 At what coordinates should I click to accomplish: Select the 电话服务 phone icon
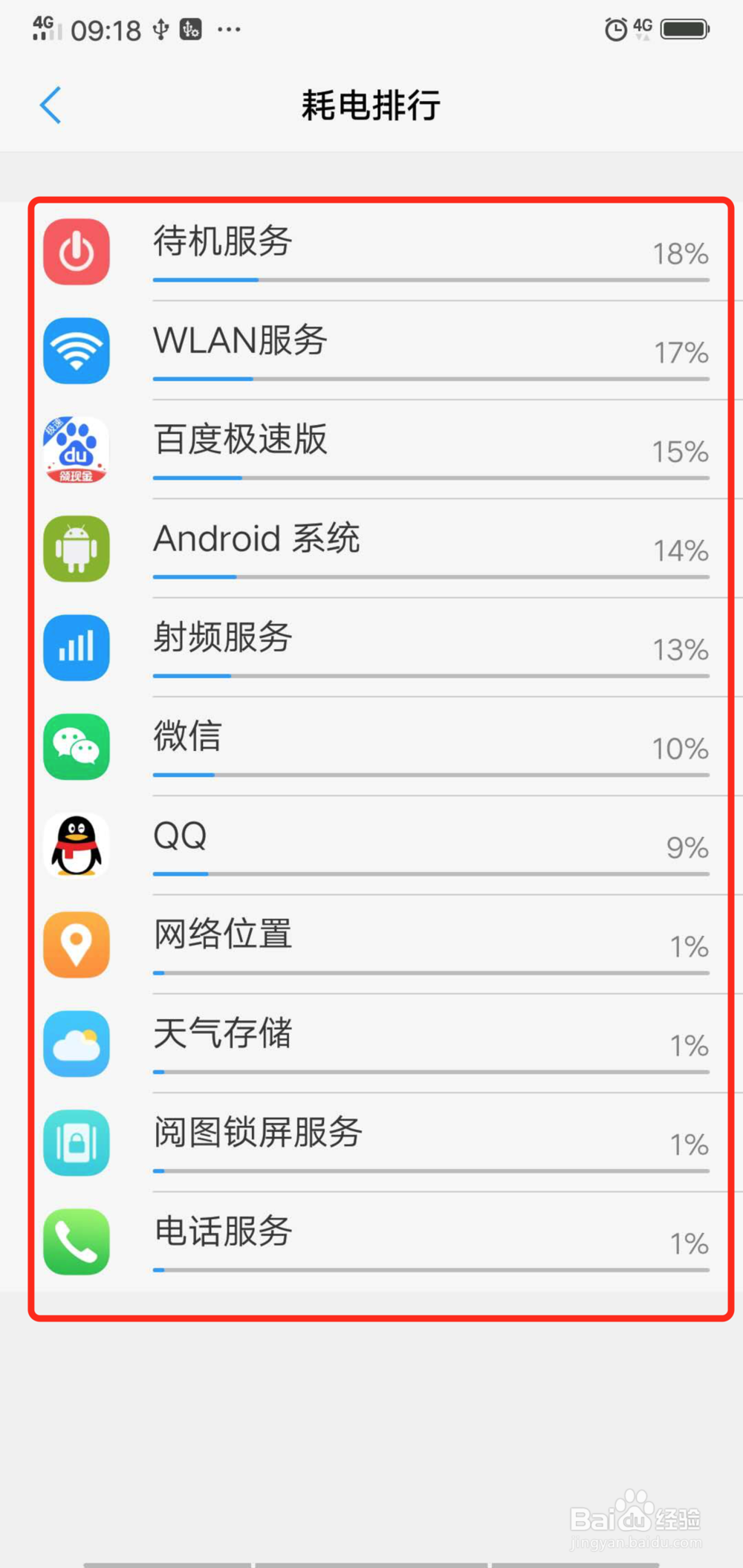pos(77,1242)
